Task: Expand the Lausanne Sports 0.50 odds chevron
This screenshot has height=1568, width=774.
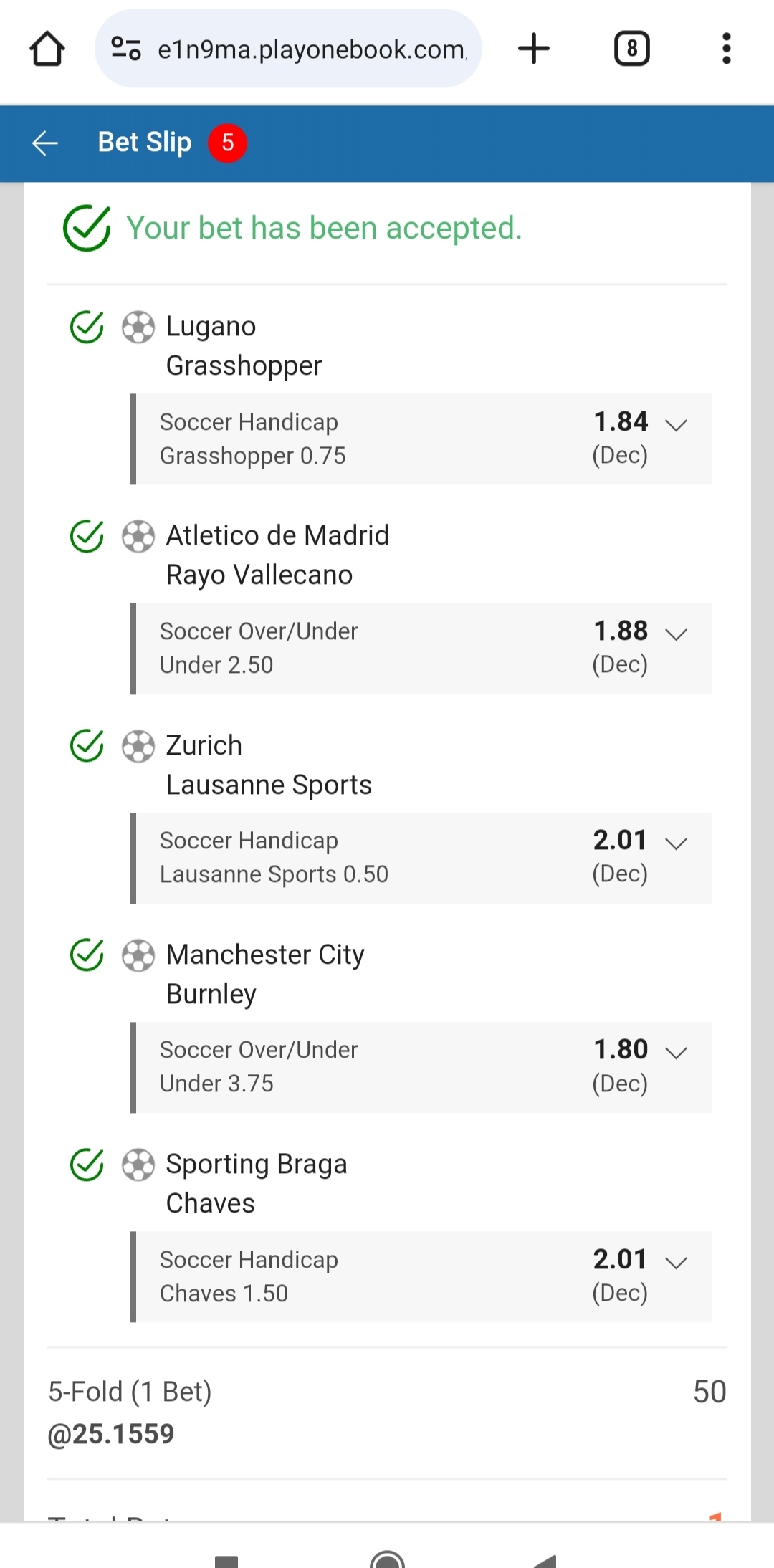Action: (x=676, y=843)
